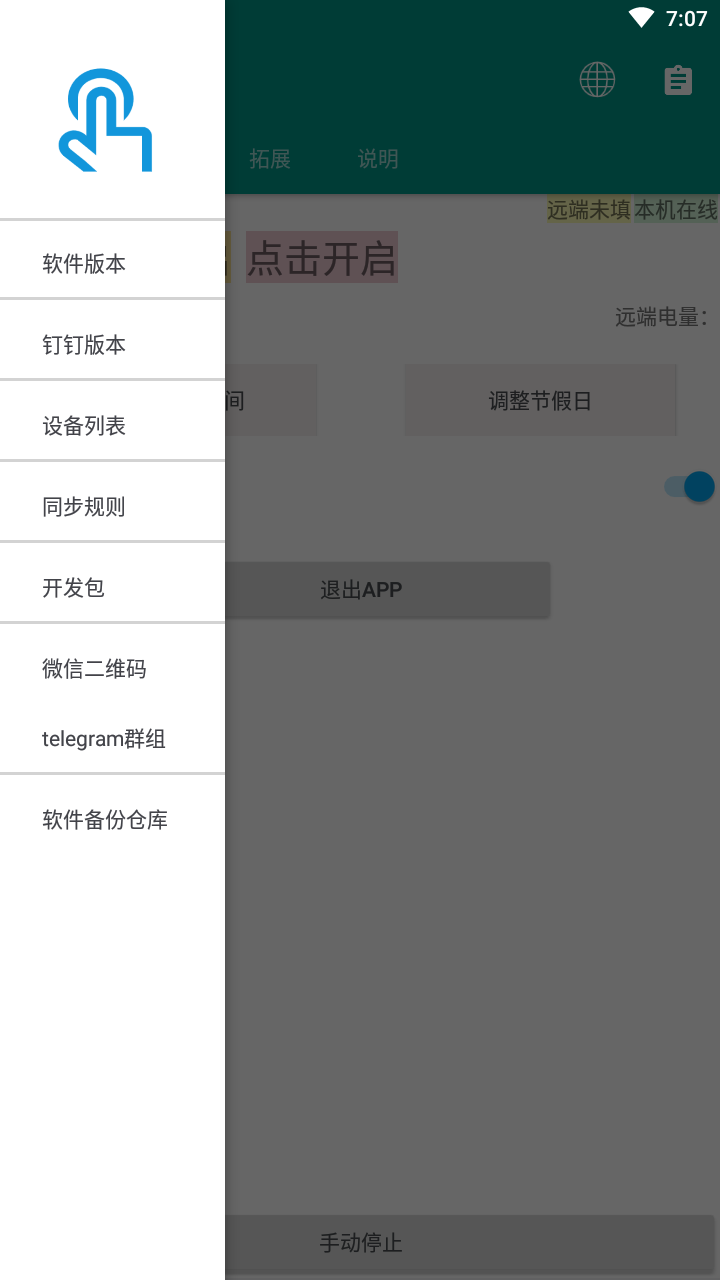This screenshot has width=720, height=1280.
Task: Toggle the blue switch
Action: 690,487
